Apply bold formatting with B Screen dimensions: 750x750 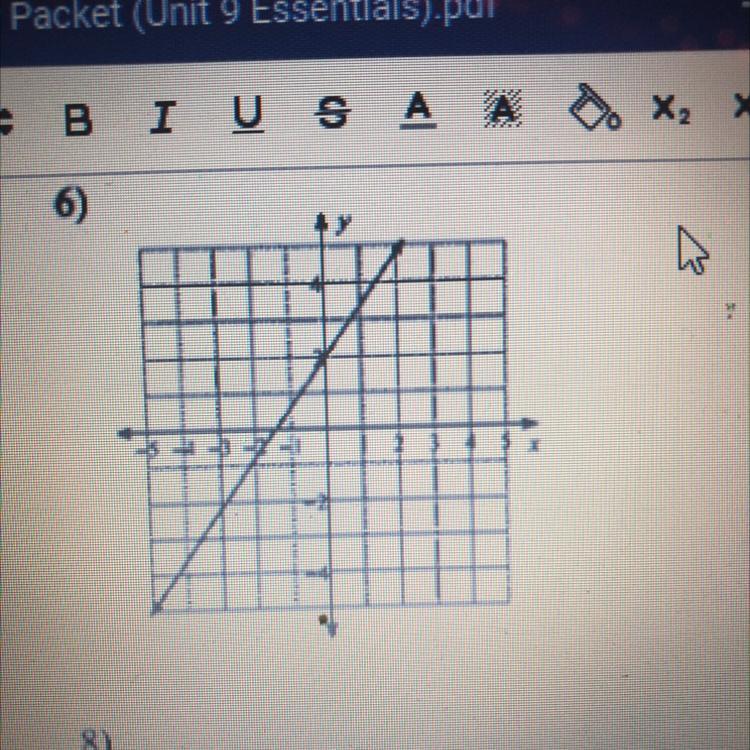pyautogui.click(x=79, y=118)
